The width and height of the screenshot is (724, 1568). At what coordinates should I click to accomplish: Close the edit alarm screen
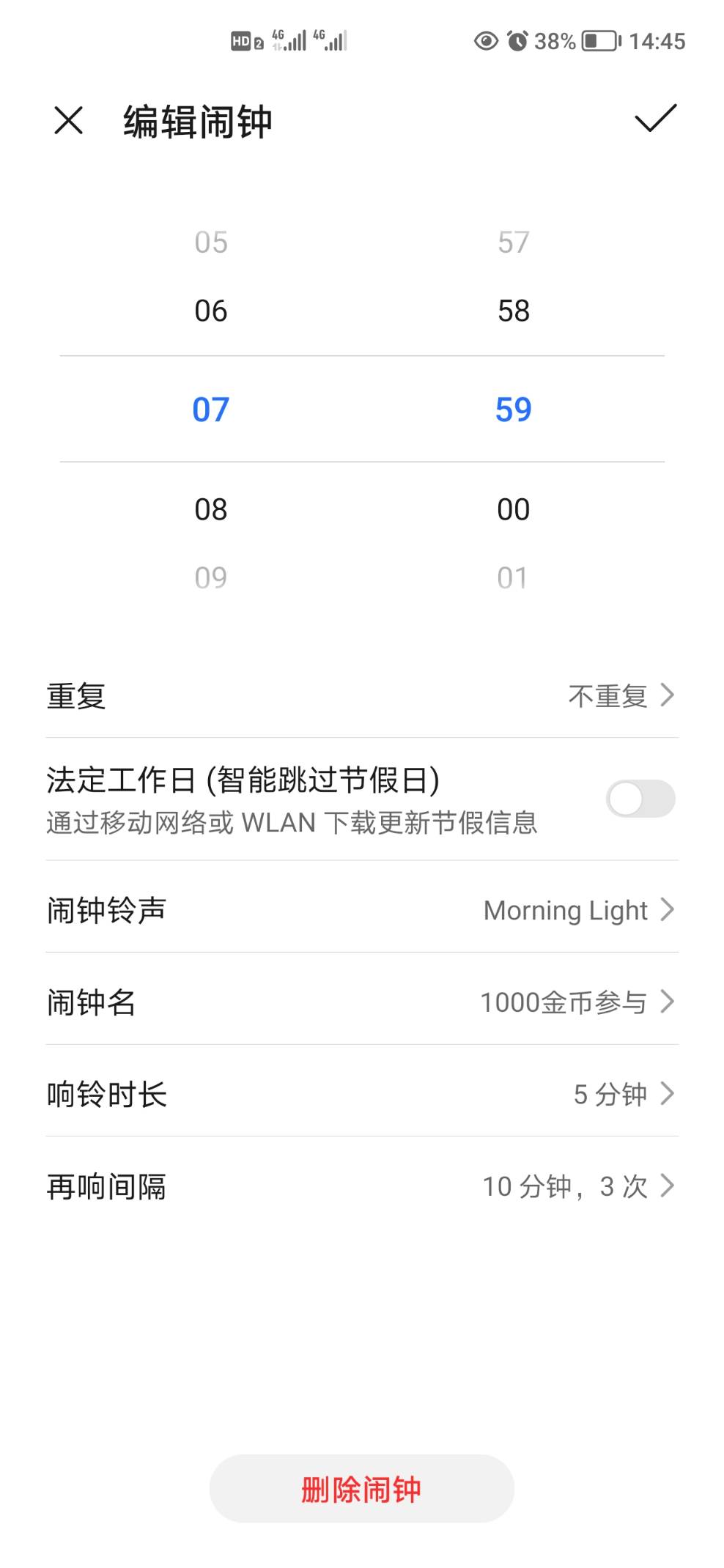(x=69, y=120)
